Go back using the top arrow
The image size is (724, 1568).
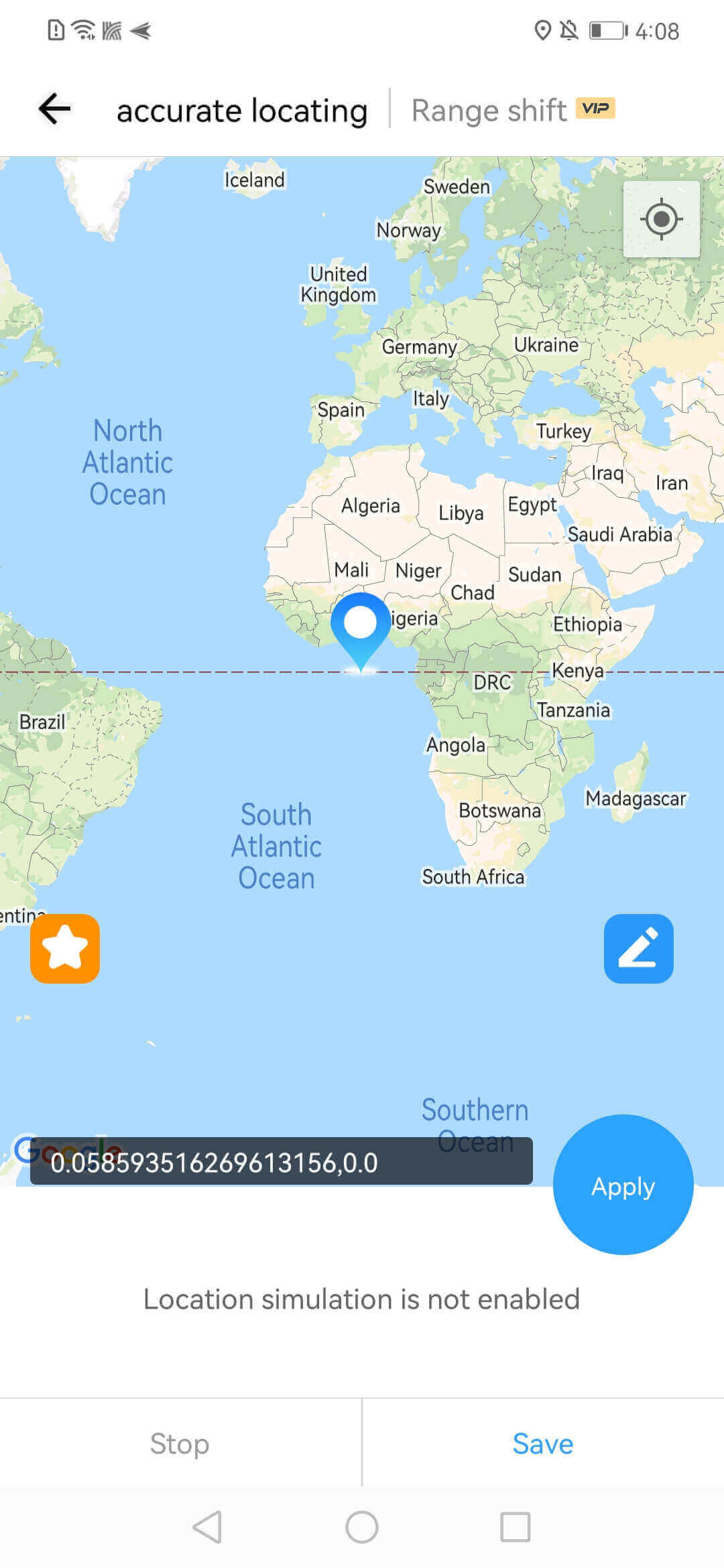pos(54,109)
